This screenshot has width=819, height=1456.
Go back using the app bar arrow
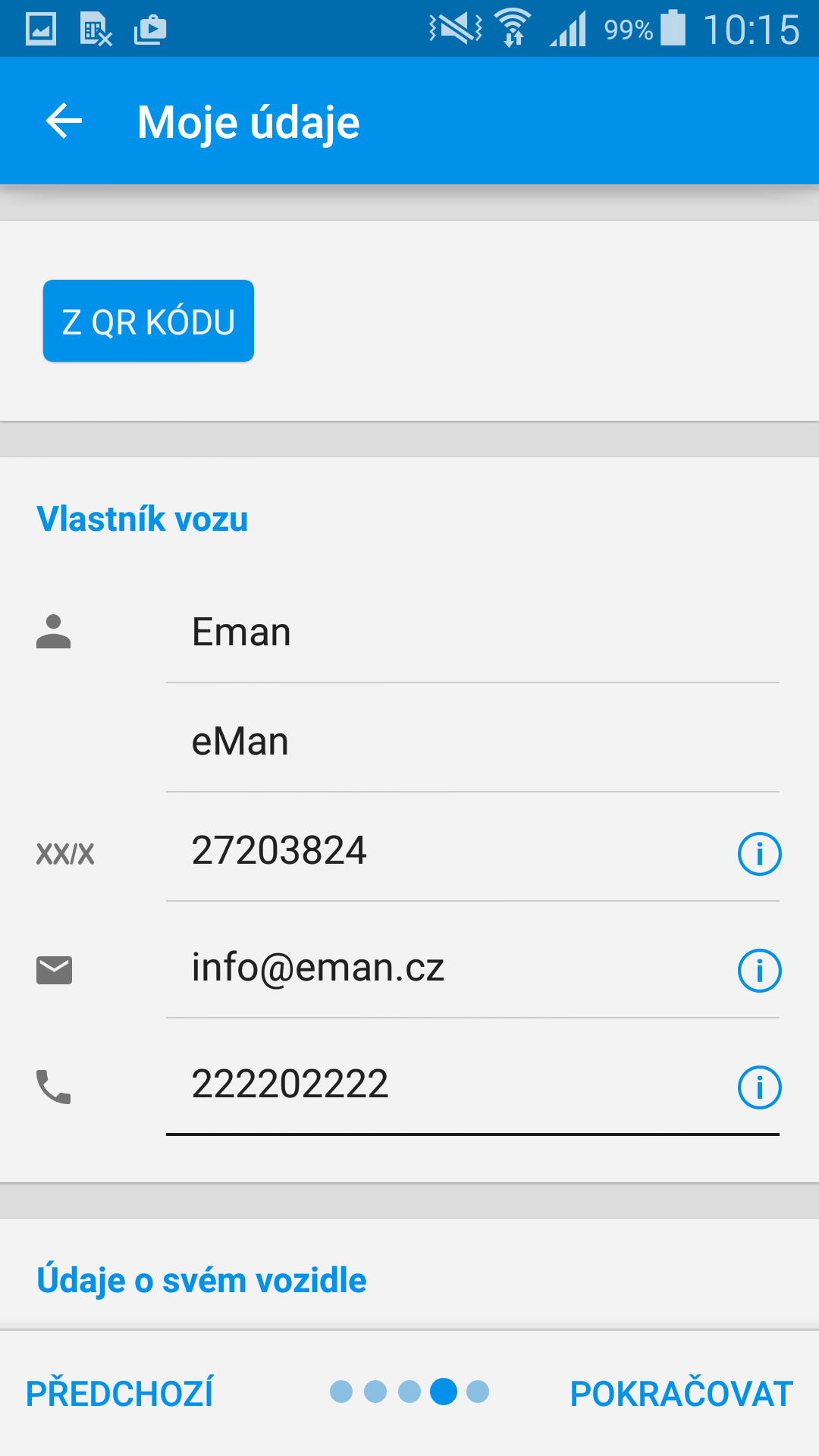pos(64,121)
